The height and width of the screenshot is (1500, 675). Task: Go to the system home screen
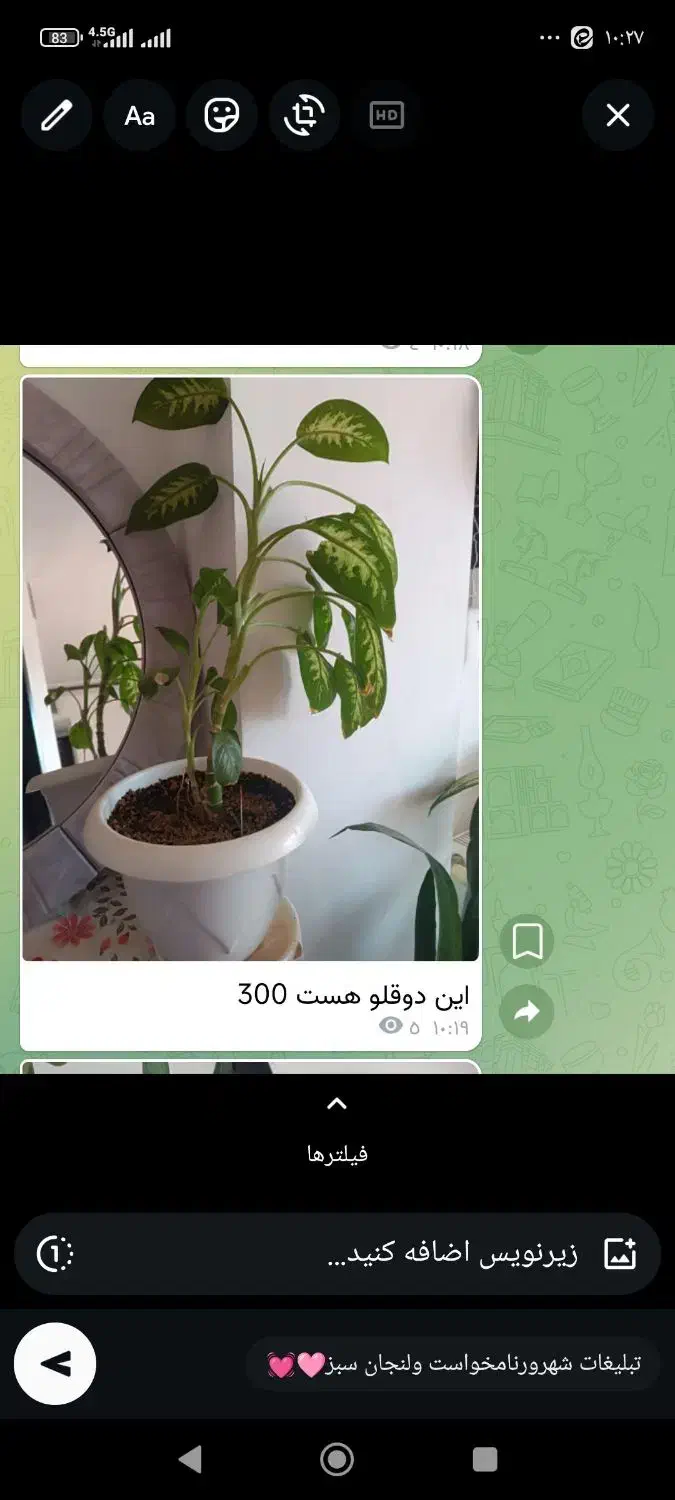pyautogui.click(x=337, y=1460)
